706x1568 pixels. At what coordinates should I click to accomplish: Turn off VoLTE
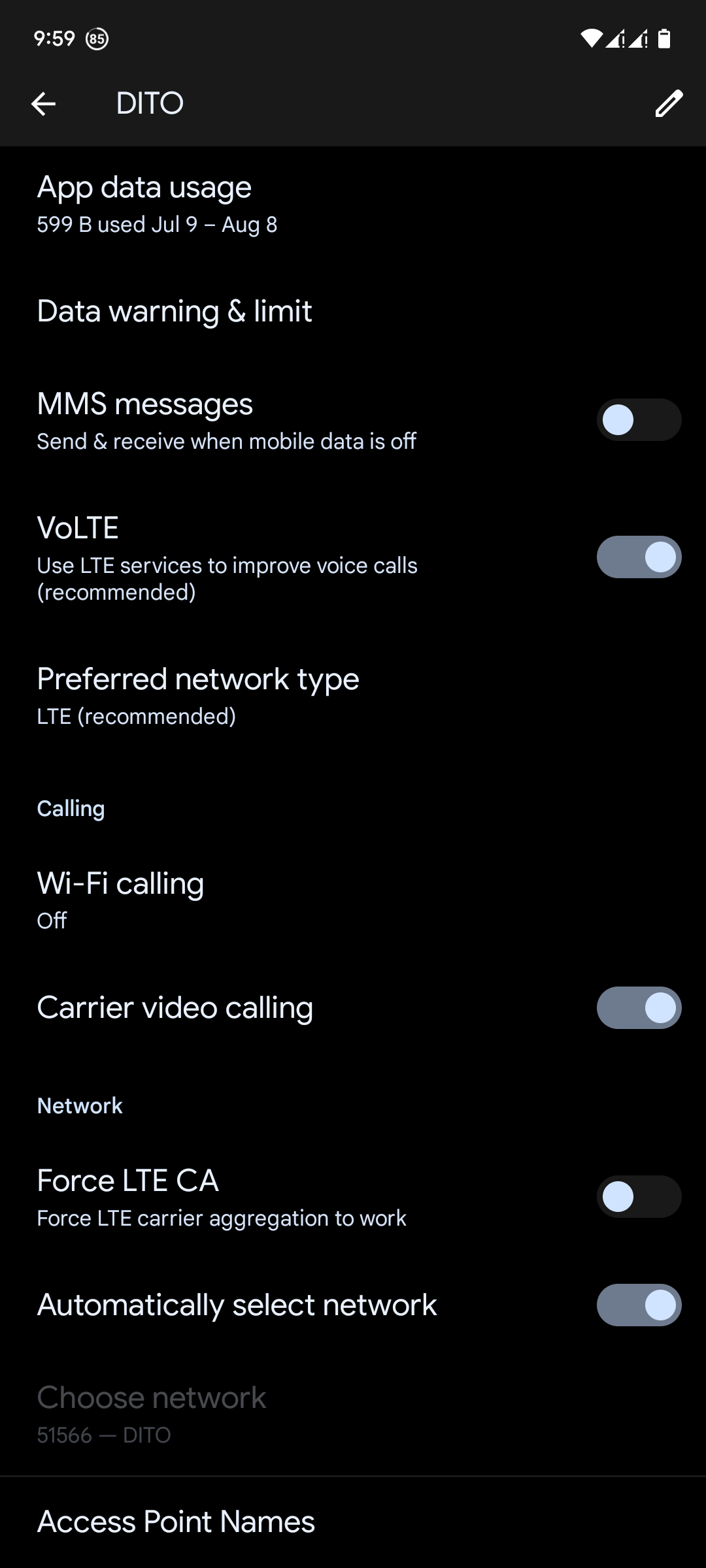coord(639,557)
